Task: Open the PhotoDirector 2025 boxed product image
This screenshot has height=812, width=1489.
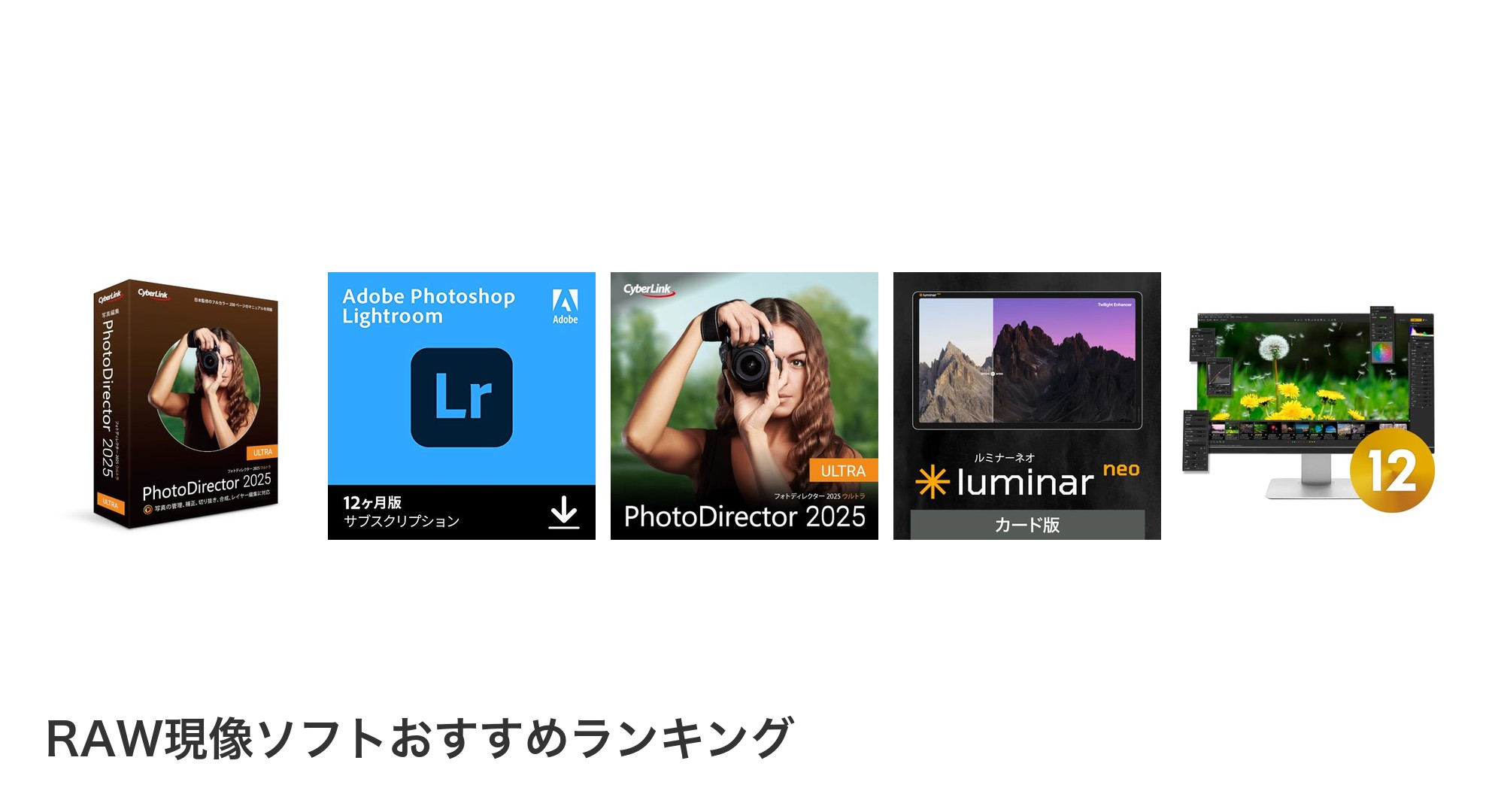Action: (186, 404)
